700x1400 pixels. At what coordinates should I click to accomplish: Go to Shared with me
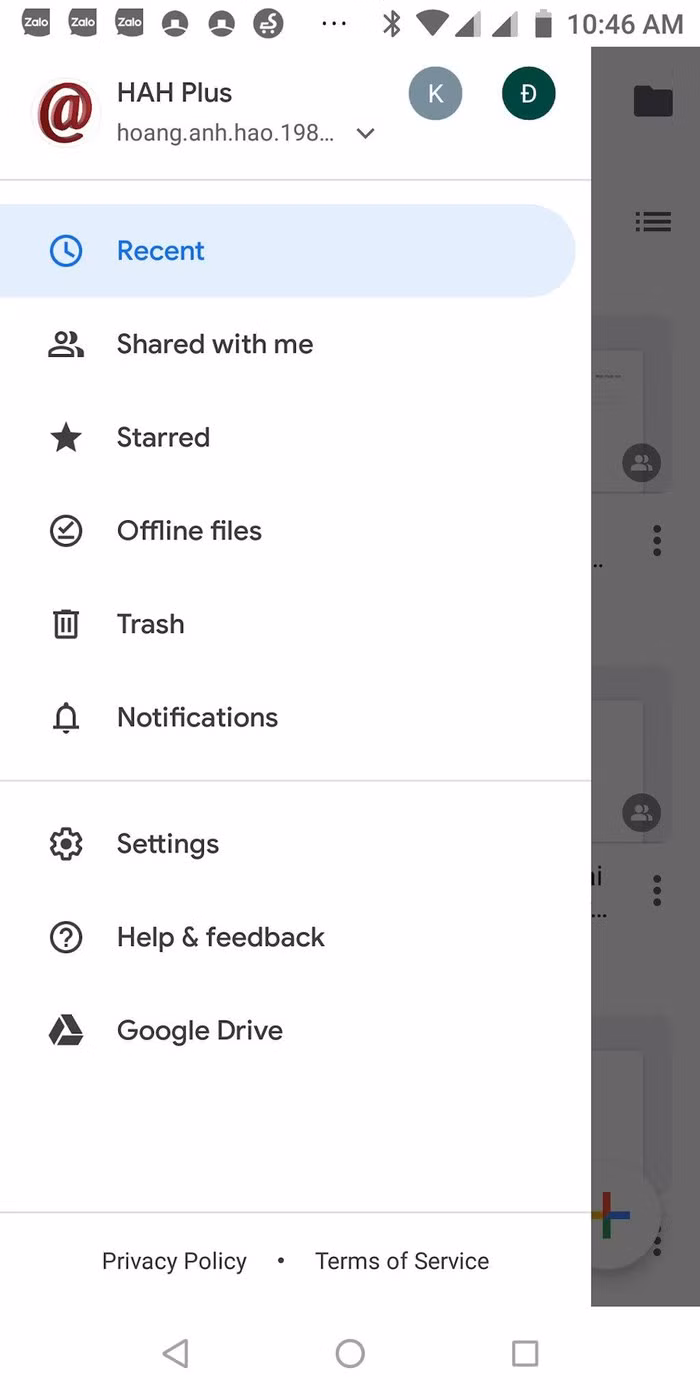coord(214,344)
